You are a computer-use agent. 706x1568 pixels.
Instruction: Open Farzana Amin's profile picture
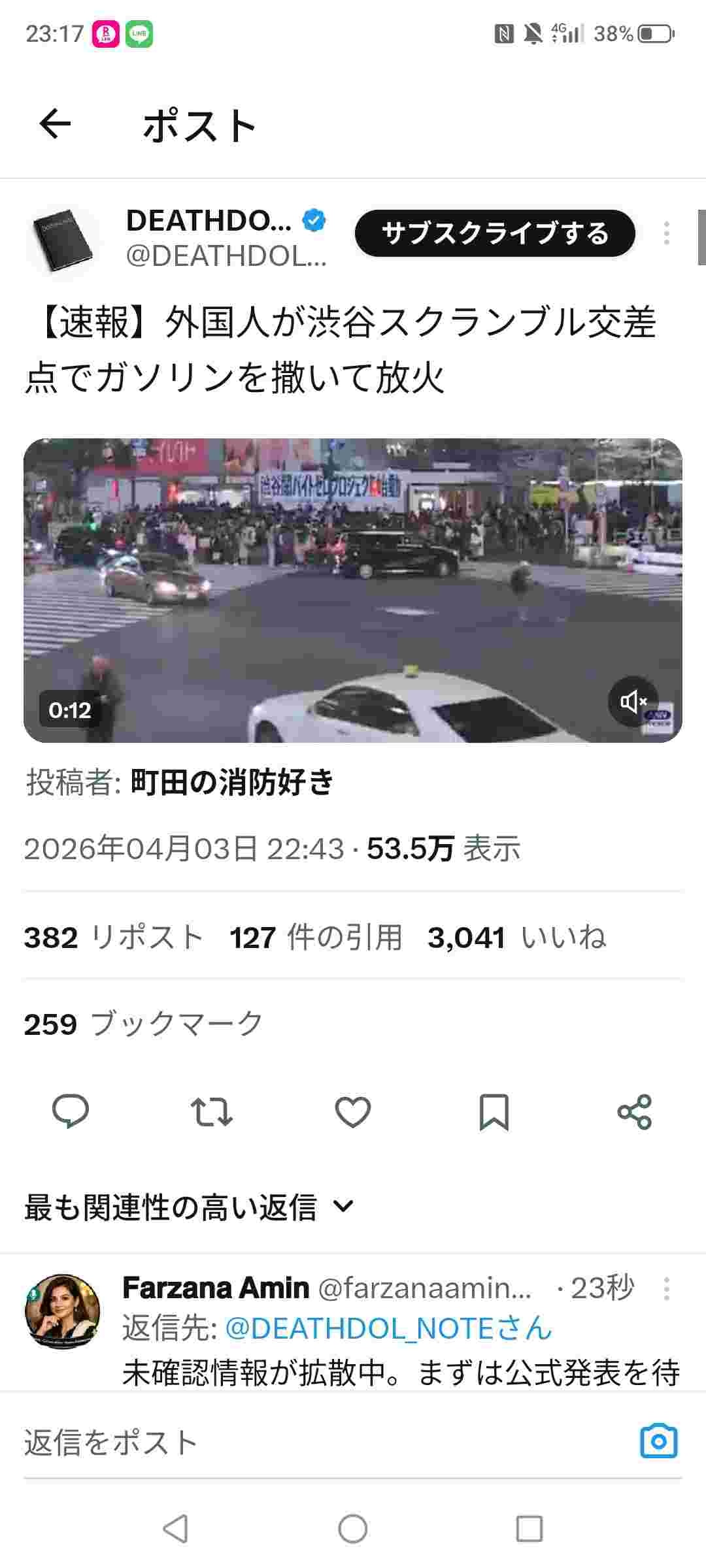[63, 1311]
